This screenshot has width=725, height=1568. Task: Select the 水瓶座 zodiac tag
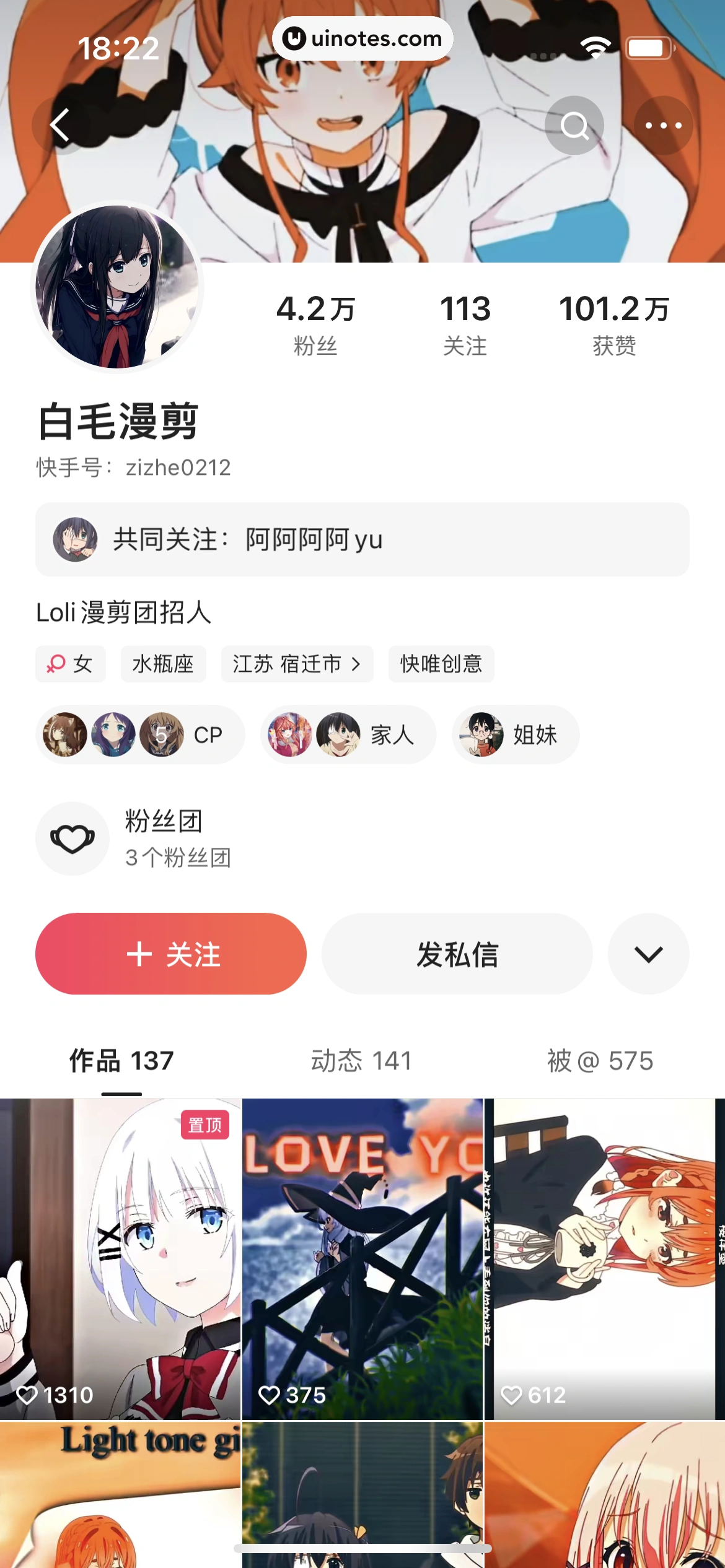[x=163, y=664]
